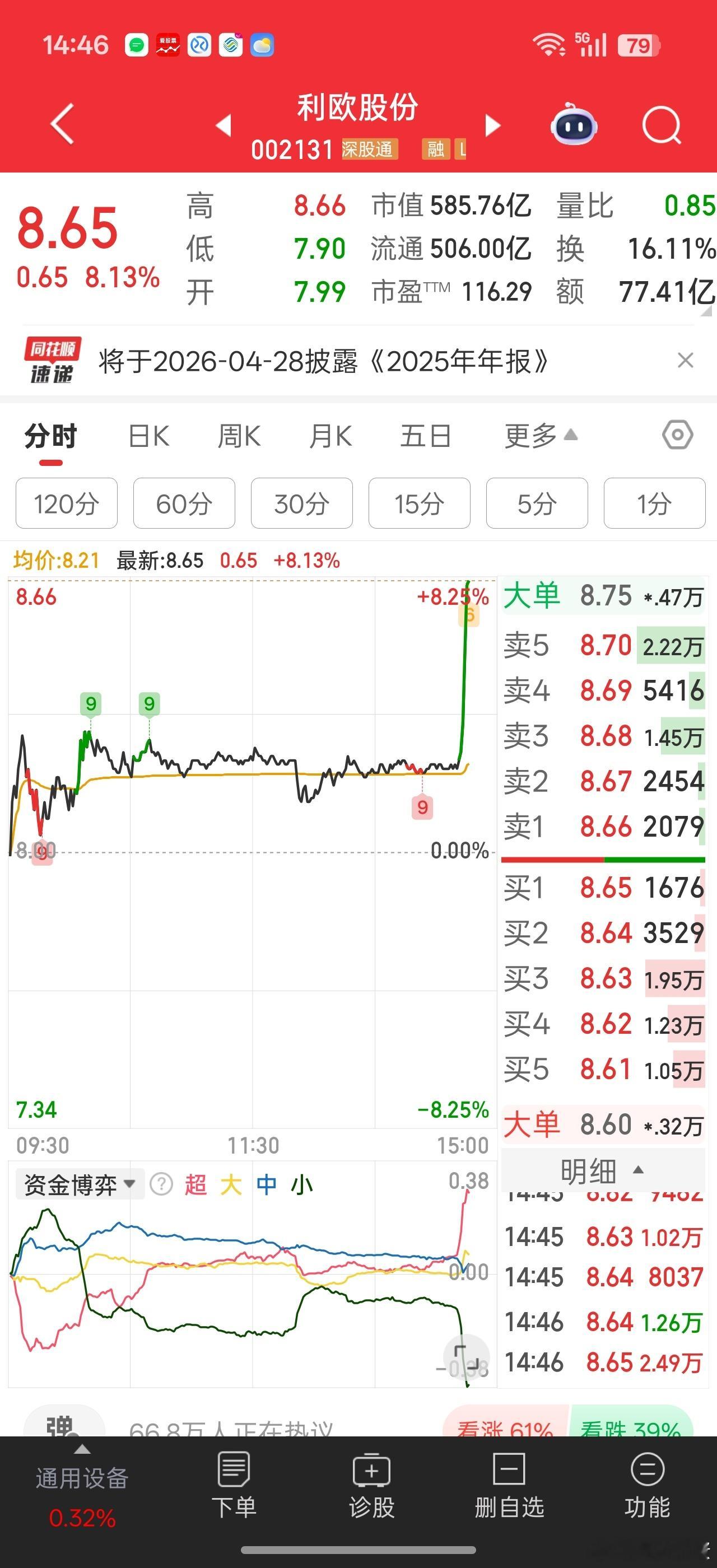
Task: Open the AI assistant robot icon
Action: 574,124
